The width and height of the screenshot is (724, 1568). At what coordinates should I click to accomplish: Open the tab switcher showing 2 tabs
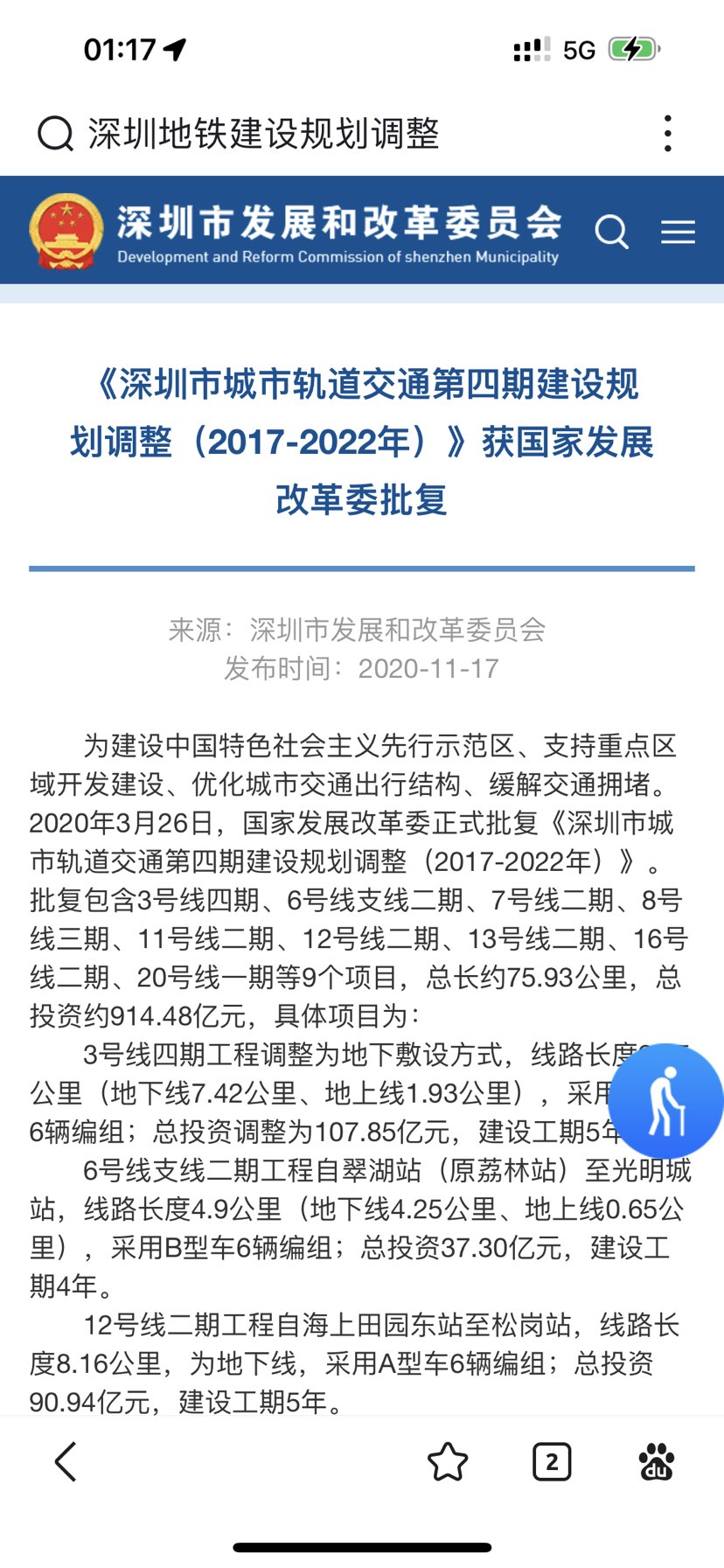point(552,1461)
